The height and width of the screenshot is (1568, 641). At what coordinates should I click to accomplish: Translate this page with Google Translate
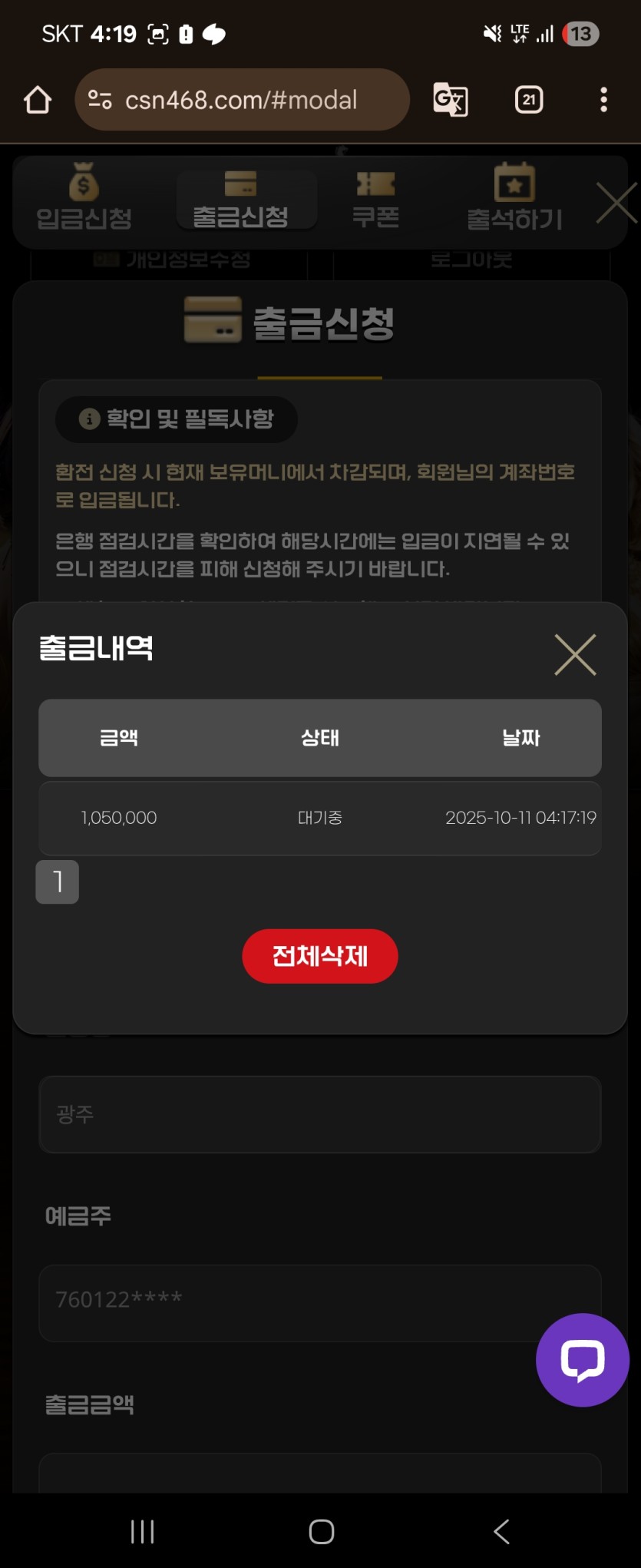click(451, 100)
